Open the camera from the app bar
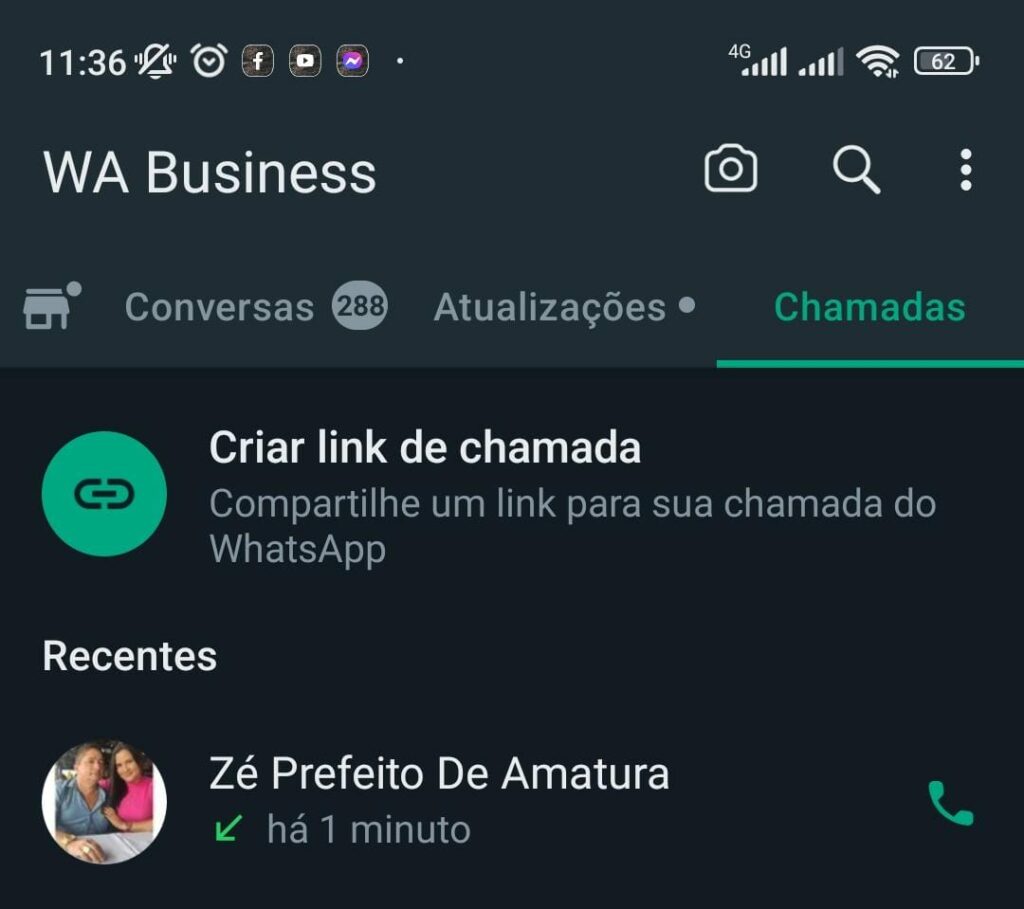The width and height of the screenshot is (1024, 909). [731, 170]
